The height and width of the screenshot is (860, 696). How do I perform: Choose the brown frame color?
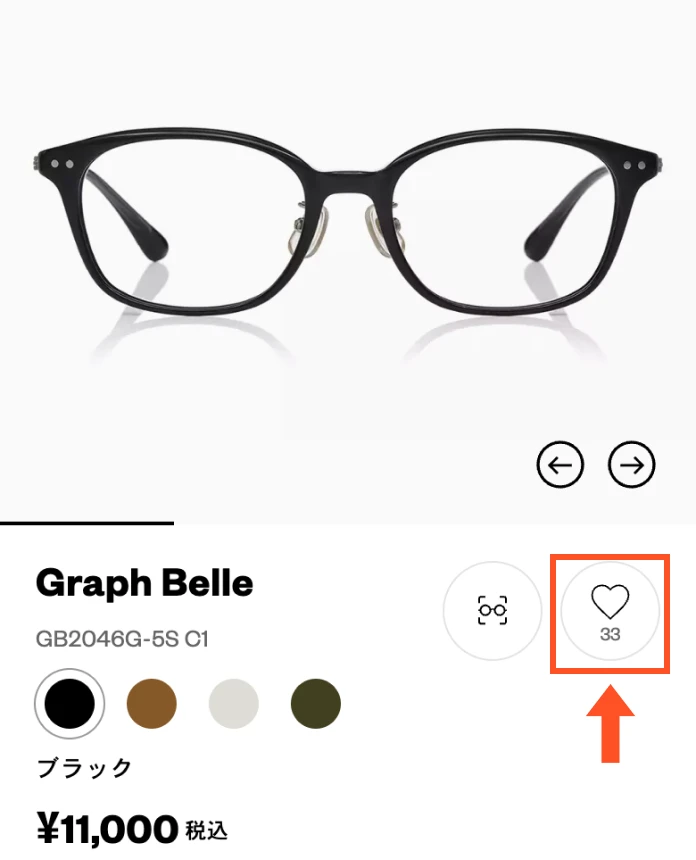click(152, 704)
